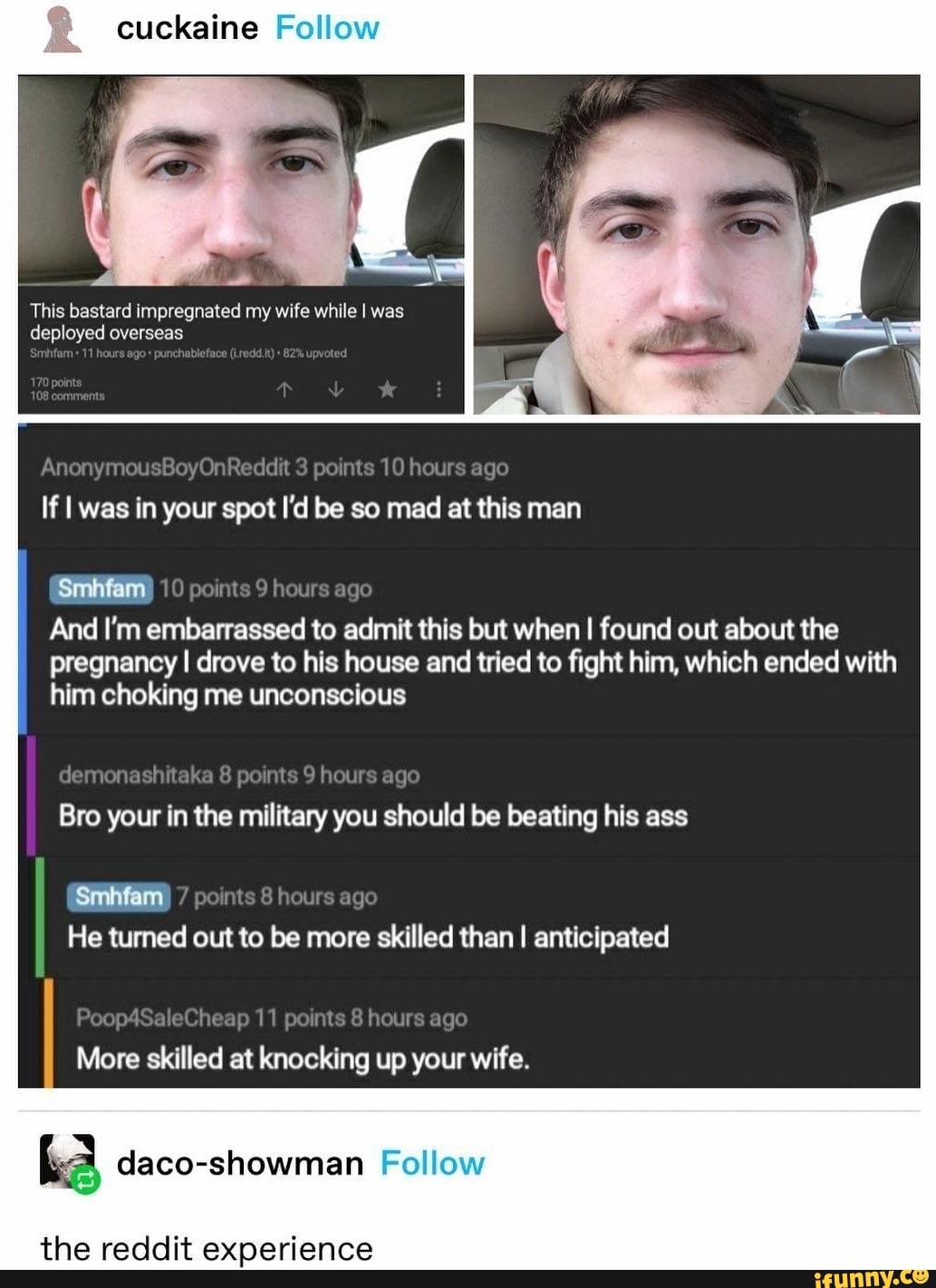
Task: Follow the cuckaine blog
Action: point(326,28)
